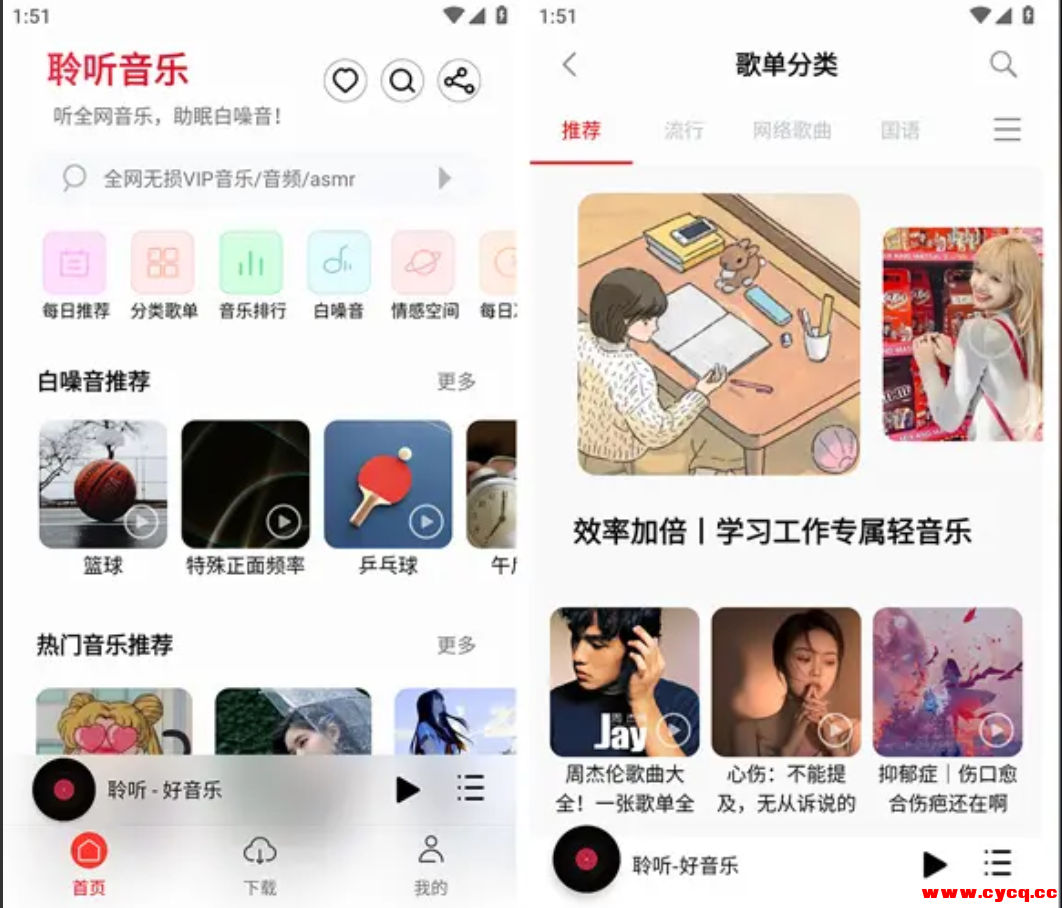This screenshot has width=1062, height=908.
Task: Share the app using the share icon
Action: pyautogui.click(x=459, y=81)
